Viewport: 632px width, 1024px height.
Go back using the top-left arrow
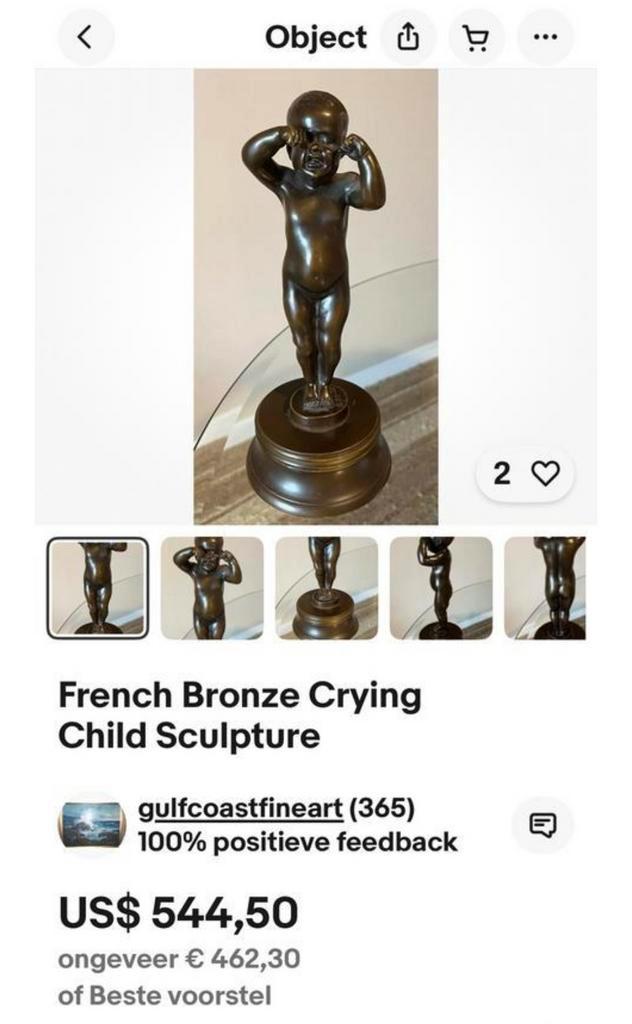click(86, 38)
